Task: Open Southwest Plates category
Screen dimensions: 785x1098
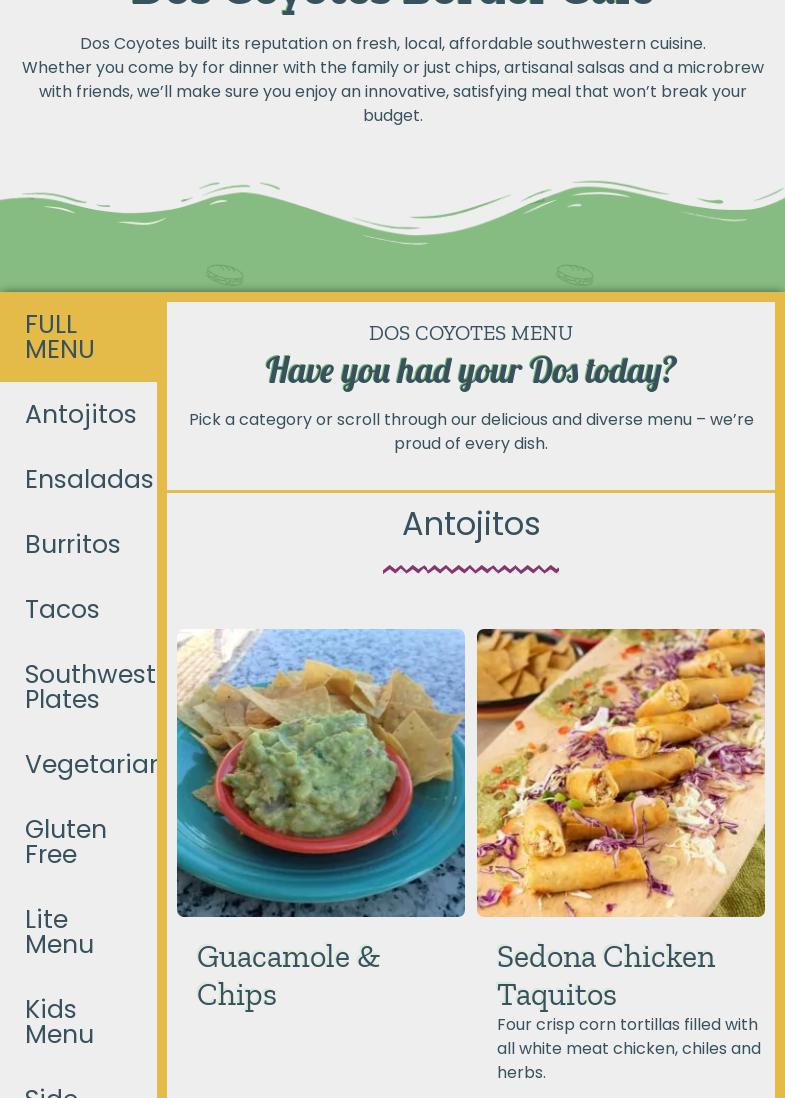Action: [88, 687]
